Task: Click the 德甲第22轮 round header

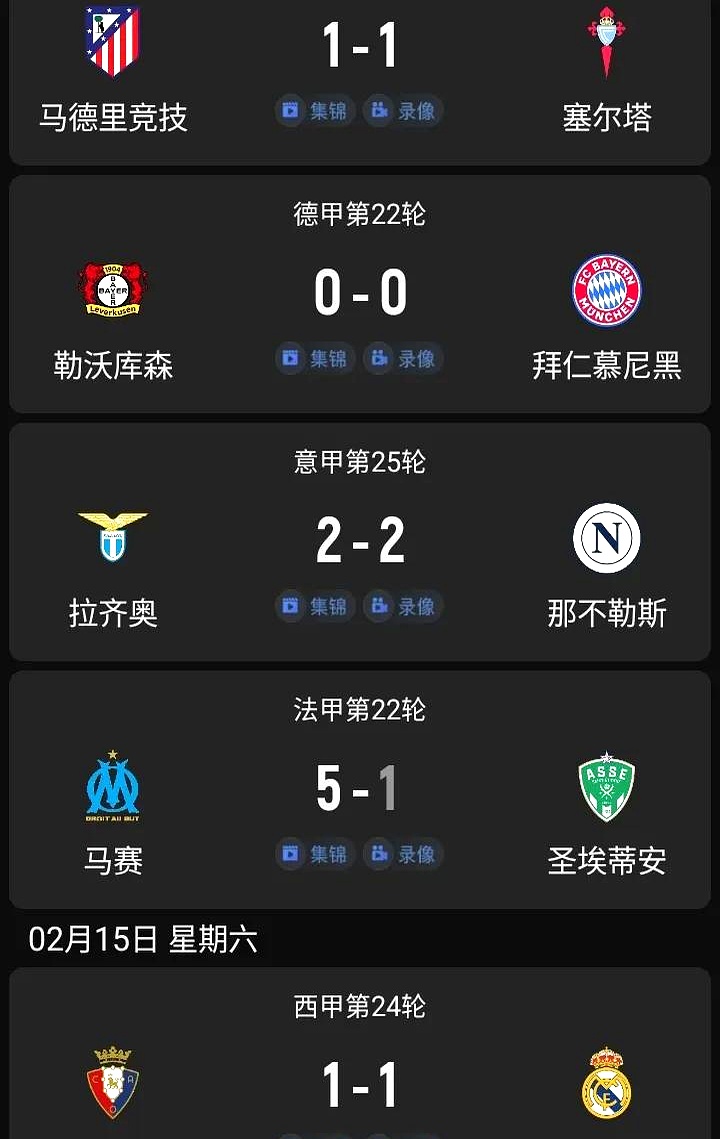Action: click(360, 213)
